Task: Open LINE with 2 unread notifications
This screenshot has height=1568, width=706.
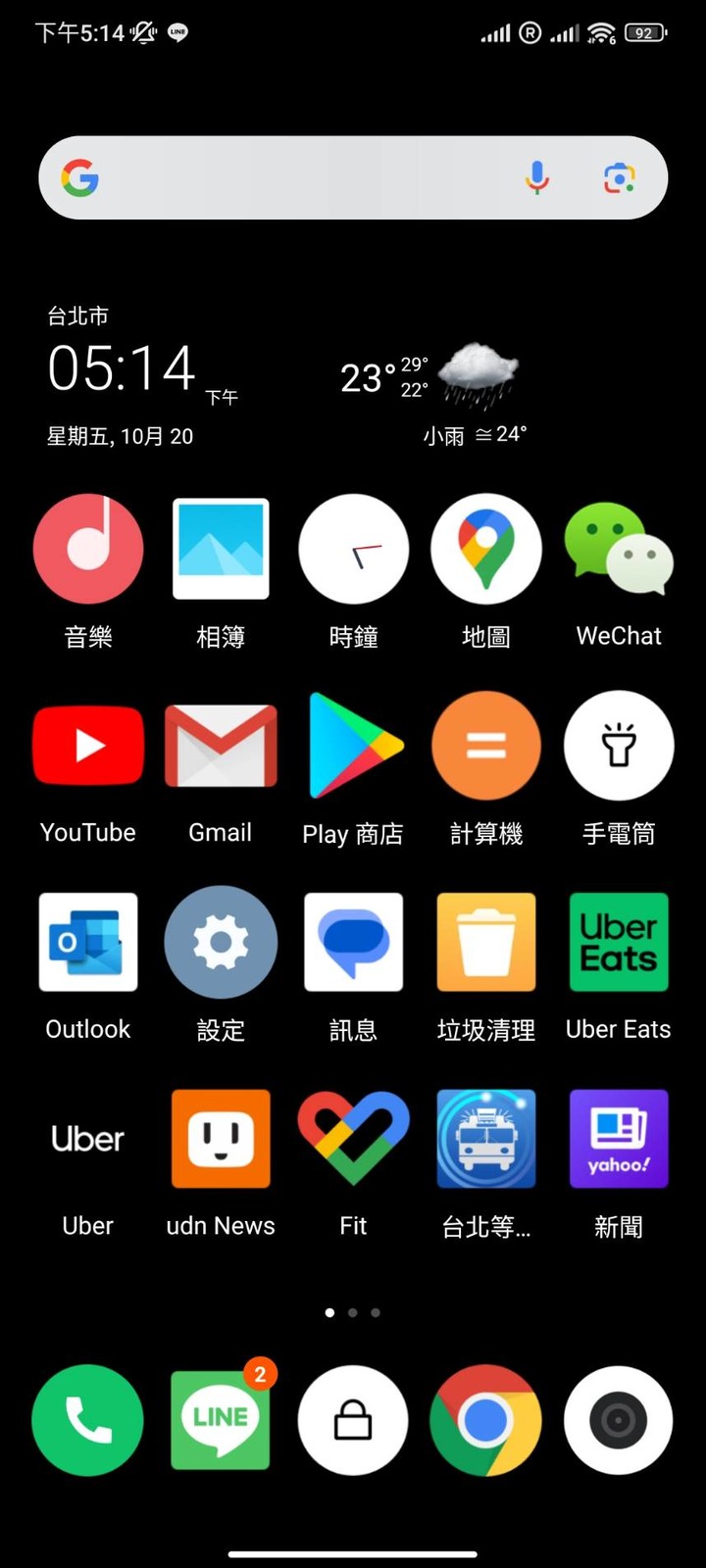Action: [x=221, y=1420]
